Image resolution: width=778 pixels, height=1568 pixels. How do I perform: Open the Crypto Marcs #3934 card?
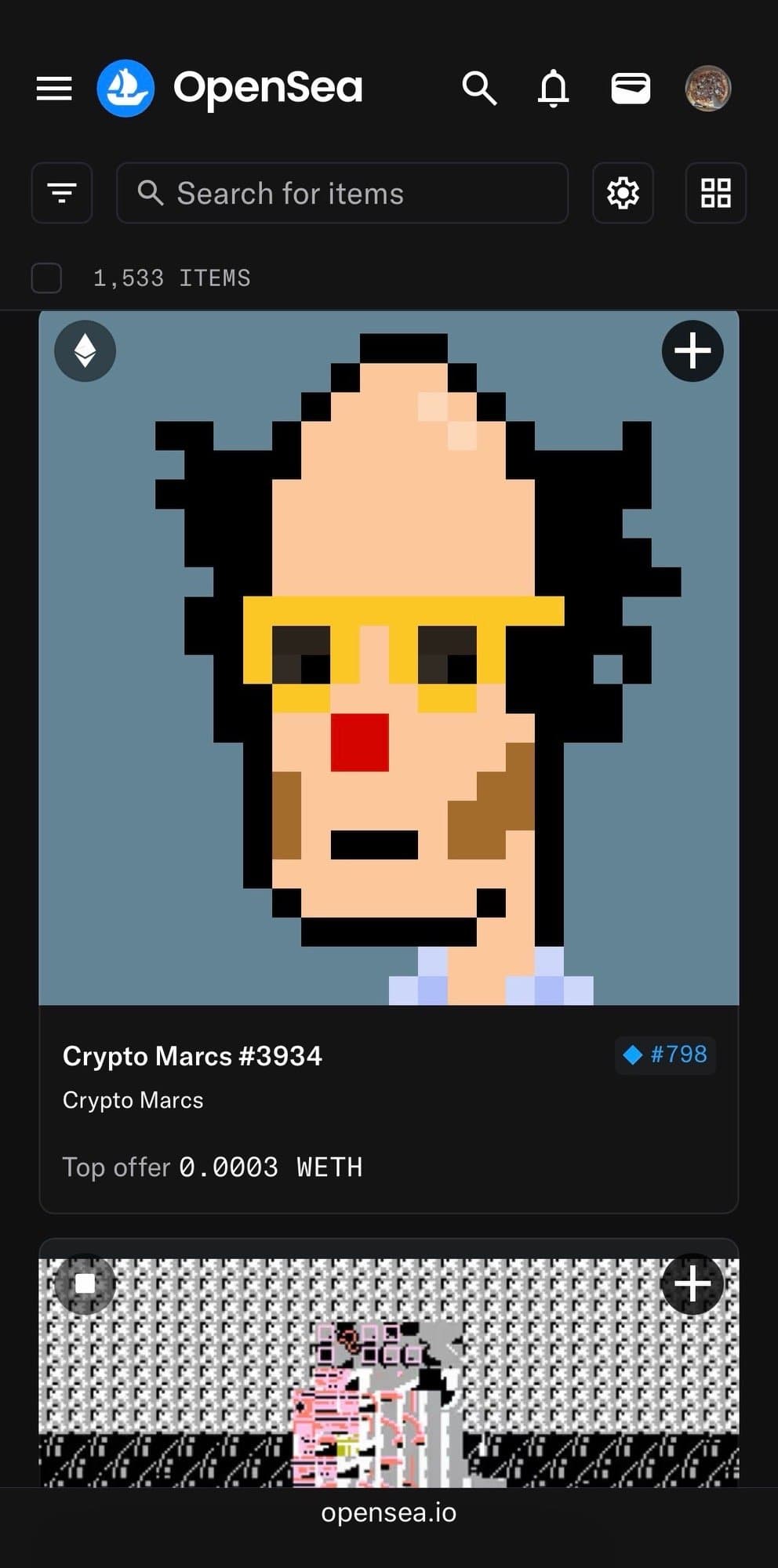click(389, 659)
